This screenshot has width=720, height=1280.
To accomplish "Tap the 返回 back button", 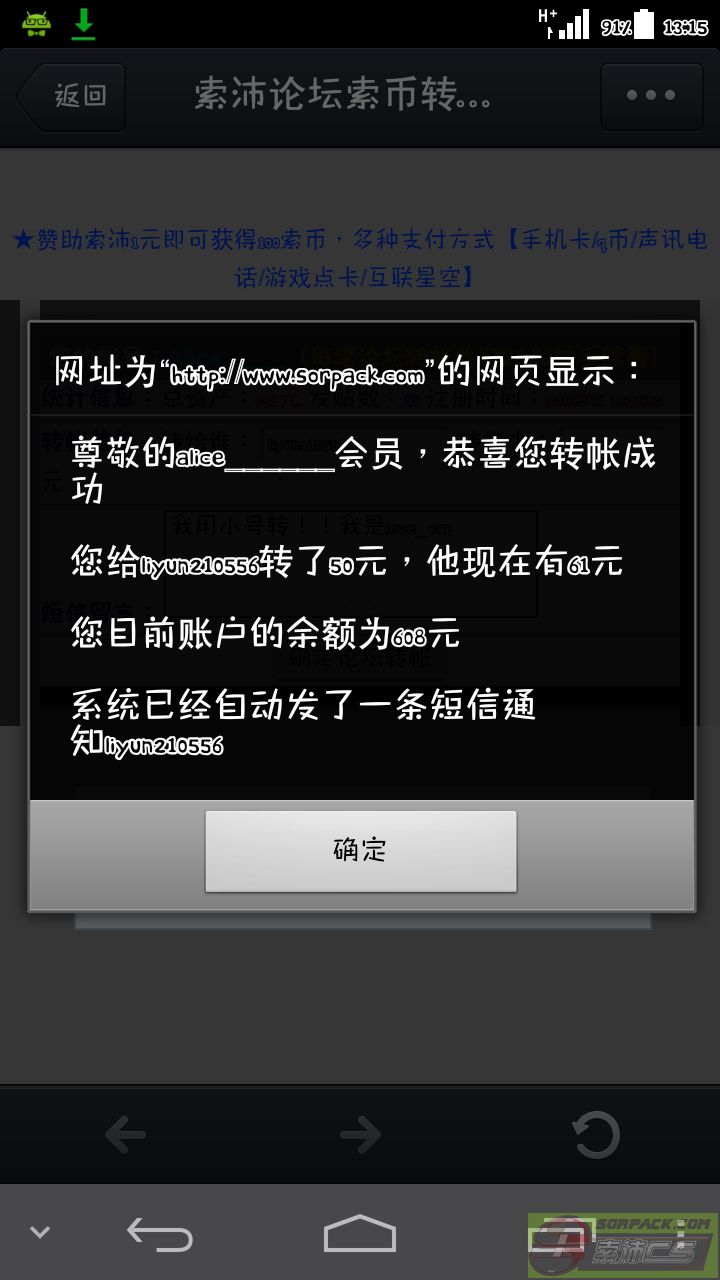I will [72, 96].
